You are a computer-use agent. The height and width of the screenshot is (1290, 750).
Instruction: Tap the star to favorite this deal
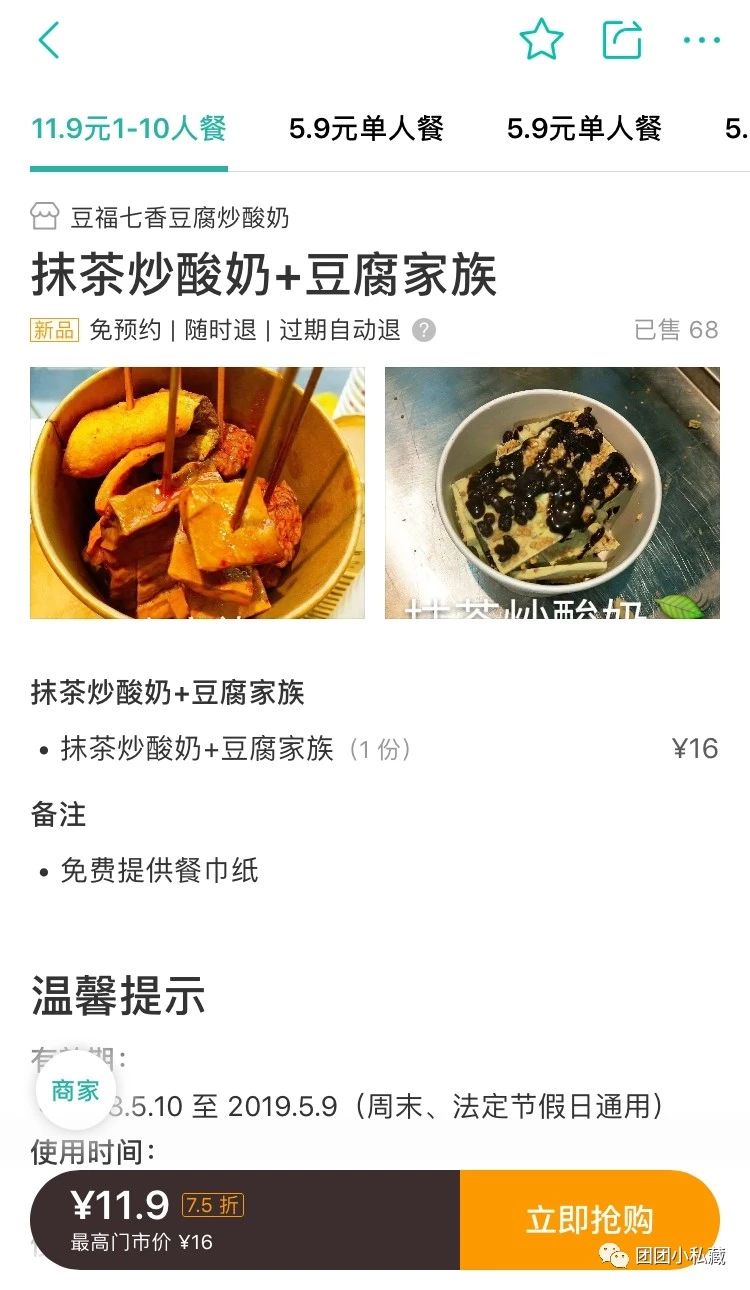tap(541, 39)
